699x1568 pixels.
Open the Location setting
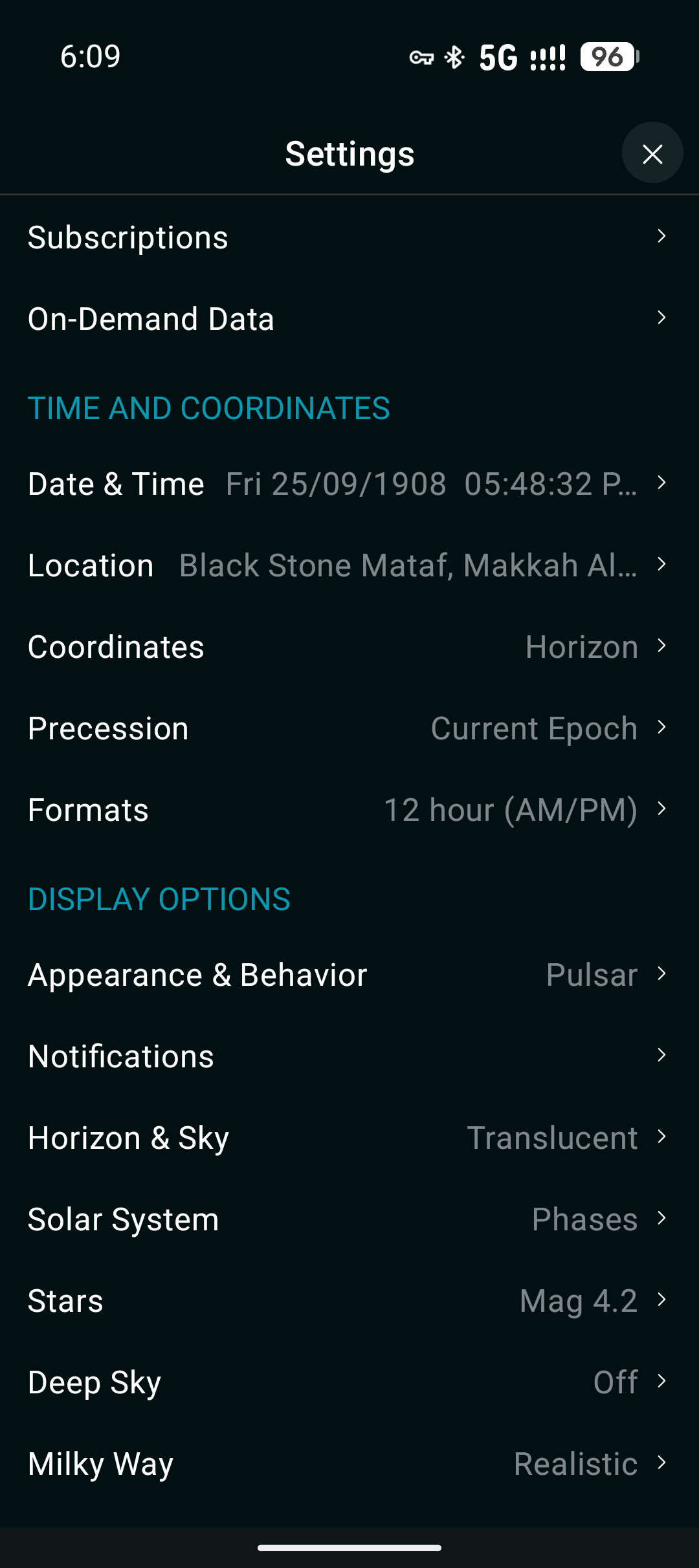[349, 565]
